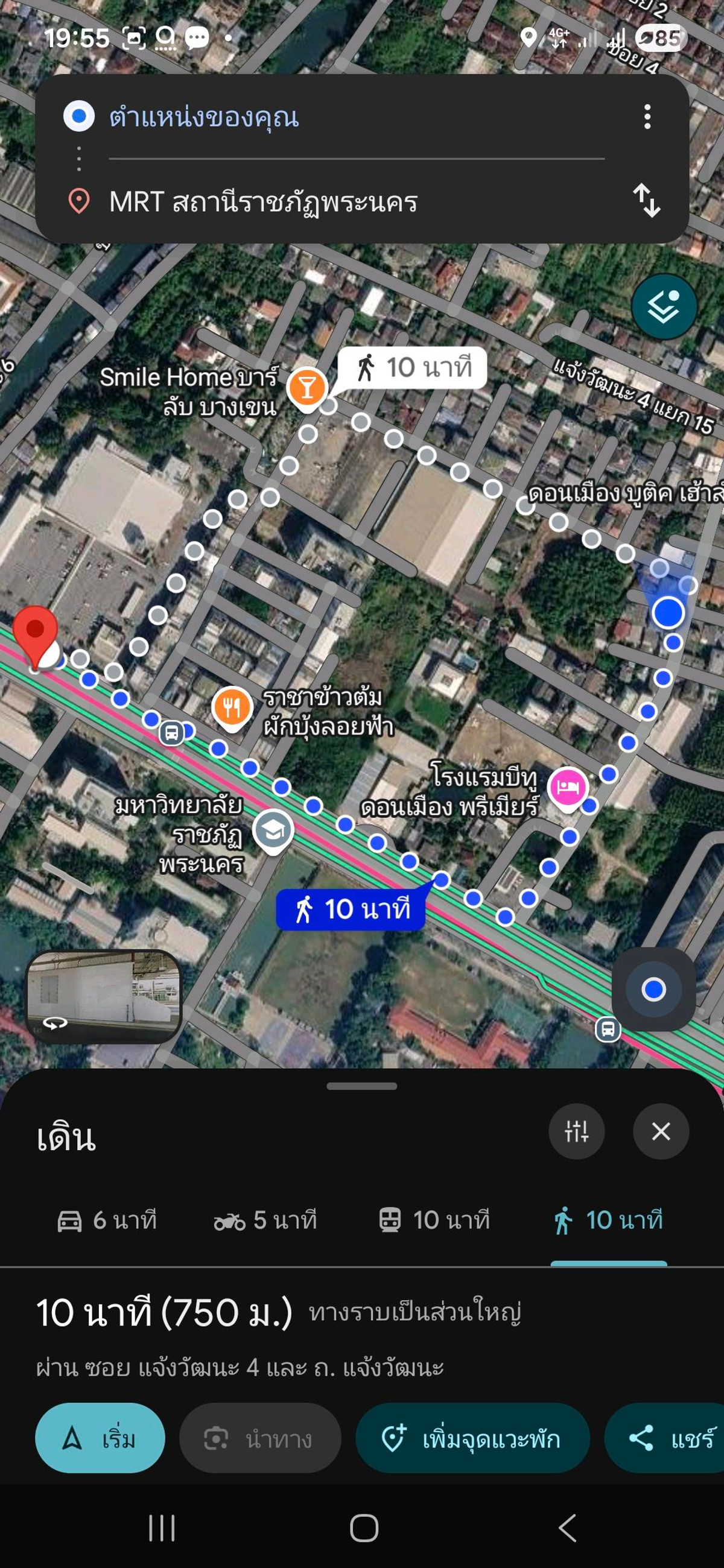The width and height of the screenshot is (724, 1568).
Task: Switch to driving tab, 6 นาที
Action: [x=107, y=1220]
